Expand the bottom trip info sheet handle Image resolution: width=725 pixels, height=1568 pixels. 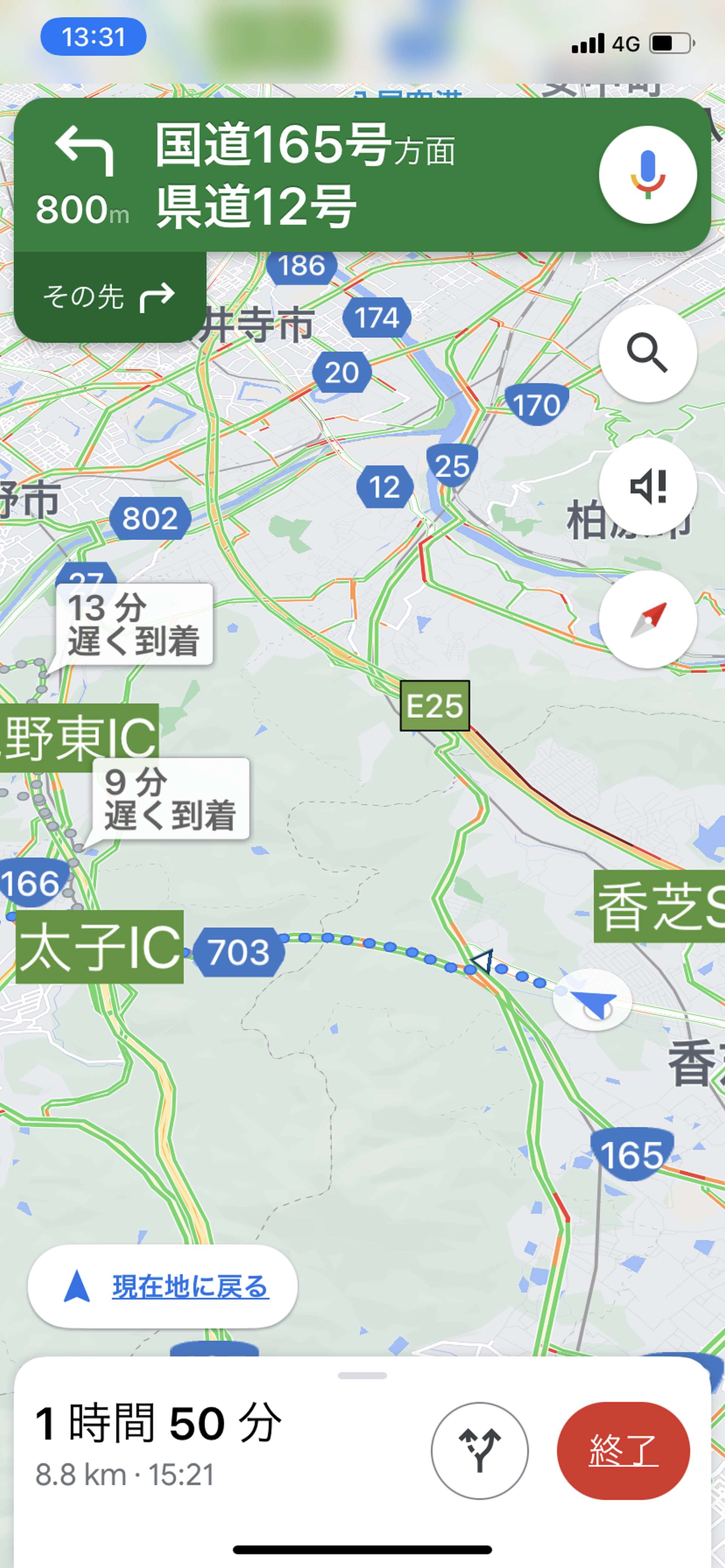pos(362,1375)
